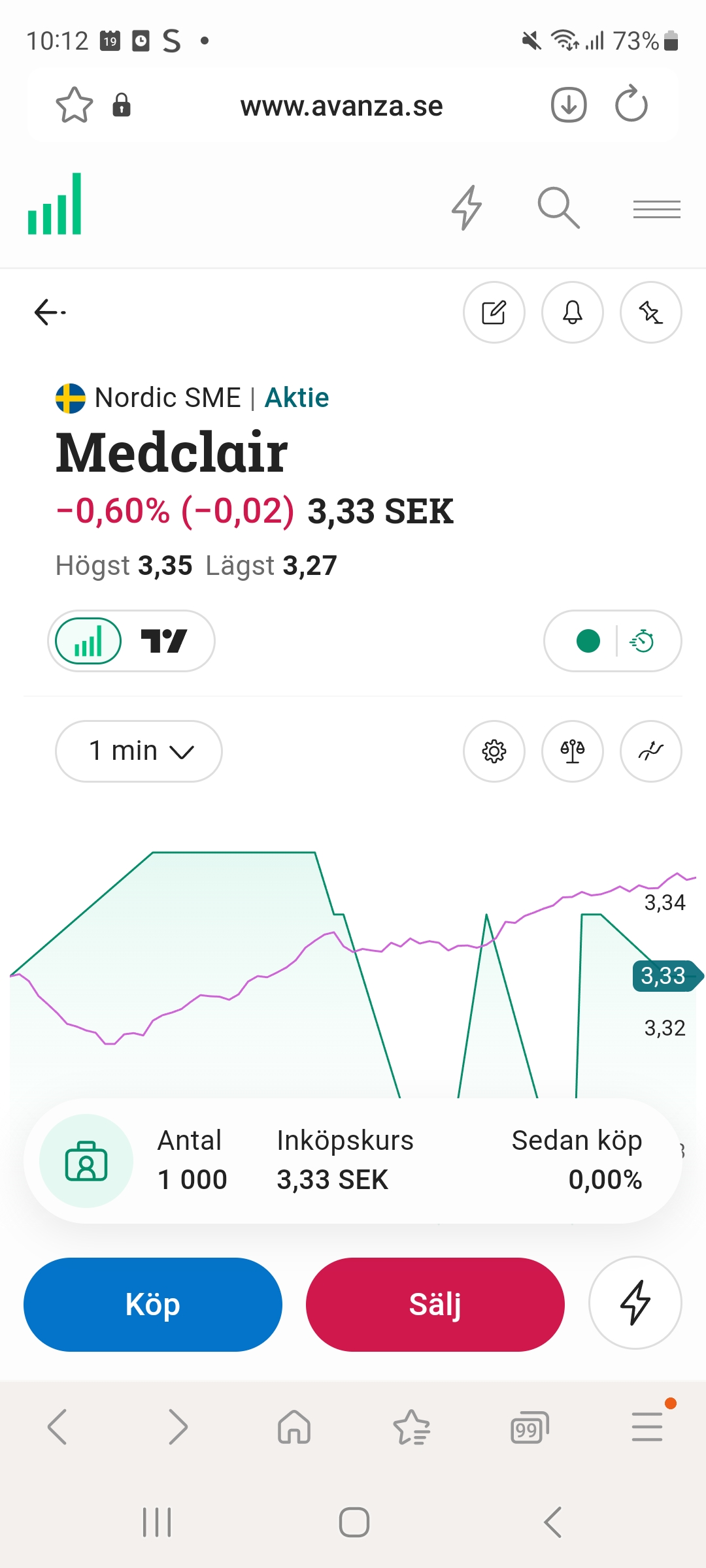Screen dimensions: 706x1568
Task: Open Avanza site search
Action: (x=558, y=208)
